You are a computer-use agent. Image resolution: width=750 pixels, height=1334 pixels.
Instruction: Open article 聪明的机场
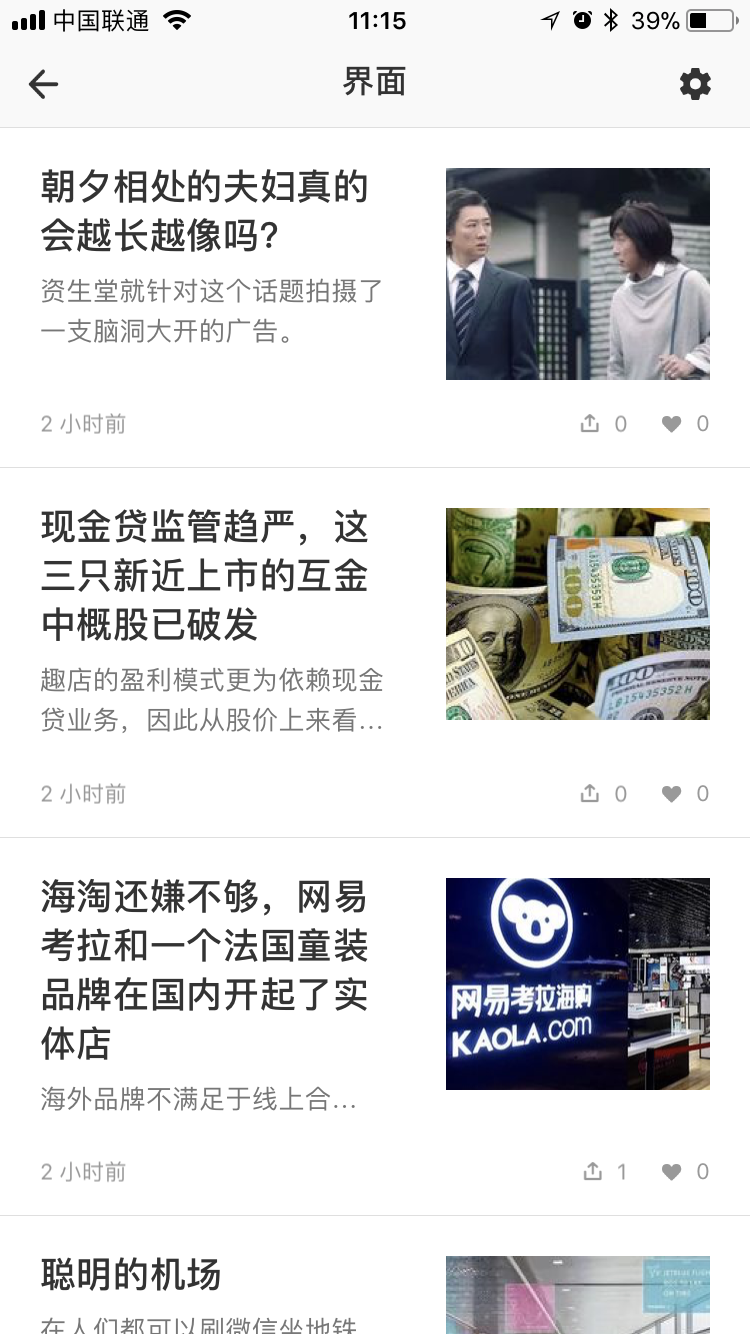pyautogui.click(x=131, y=1275)
